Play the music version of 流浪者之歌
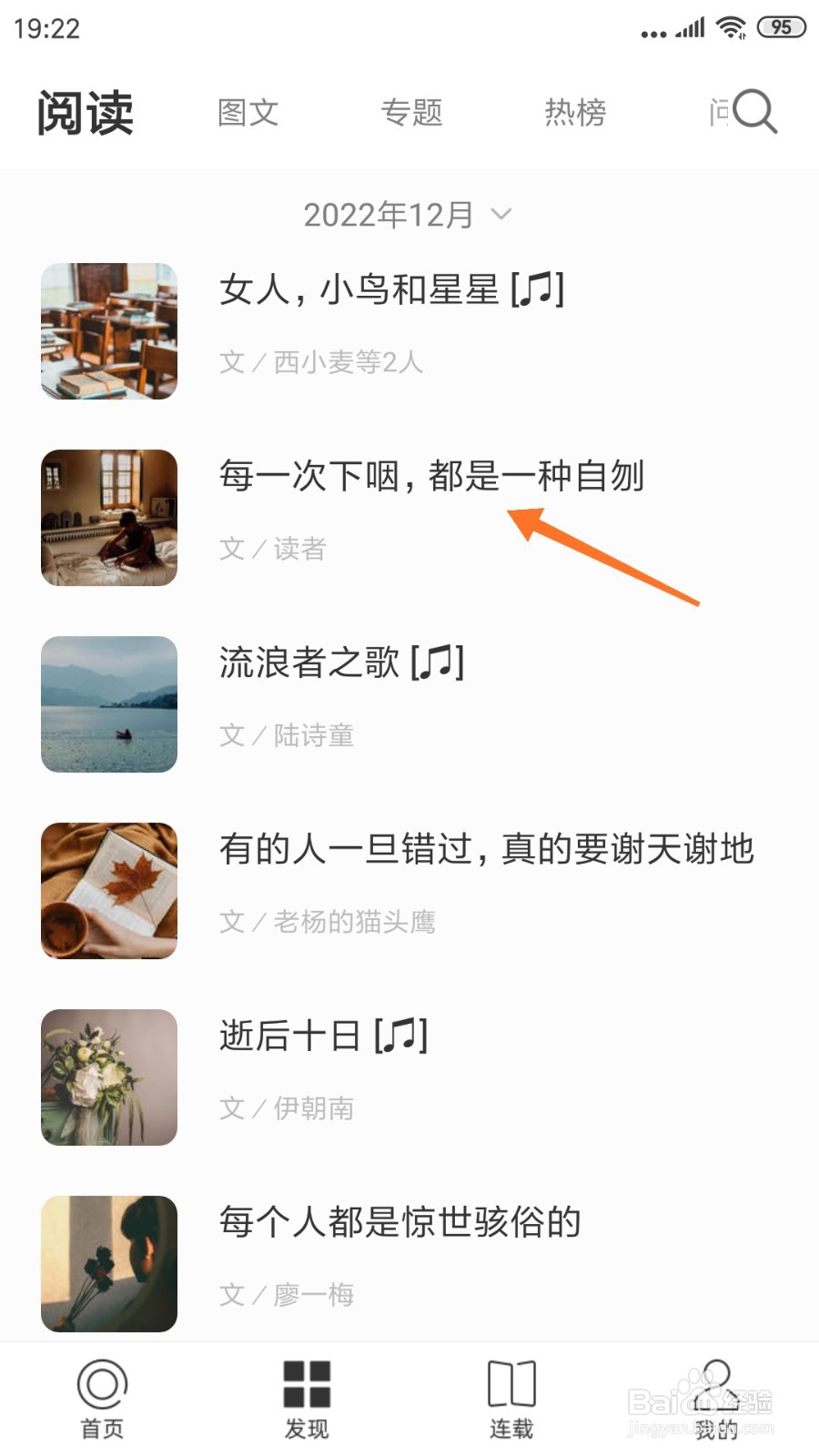Image resolution: width=819 pixels, height=1456 pixels. 439,662
